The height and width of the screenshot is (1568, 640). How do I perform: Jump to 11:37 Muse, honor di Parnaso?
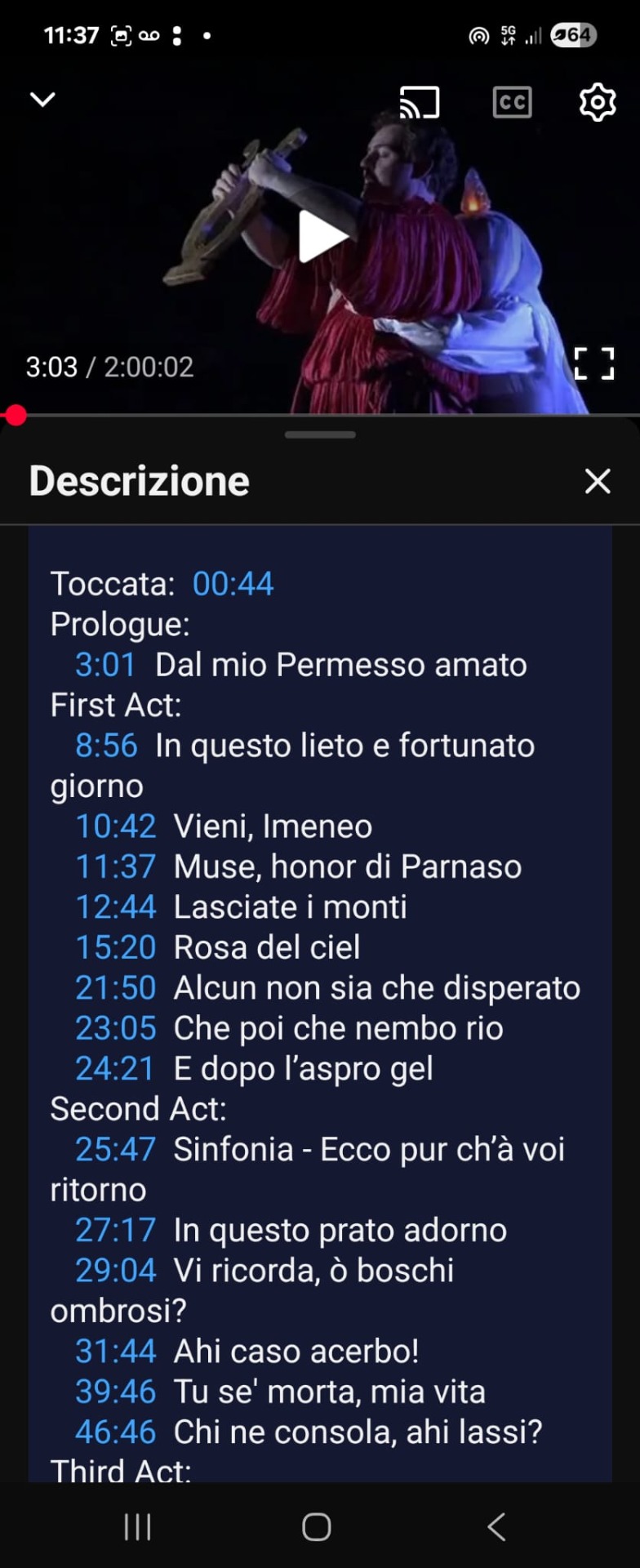115,866
